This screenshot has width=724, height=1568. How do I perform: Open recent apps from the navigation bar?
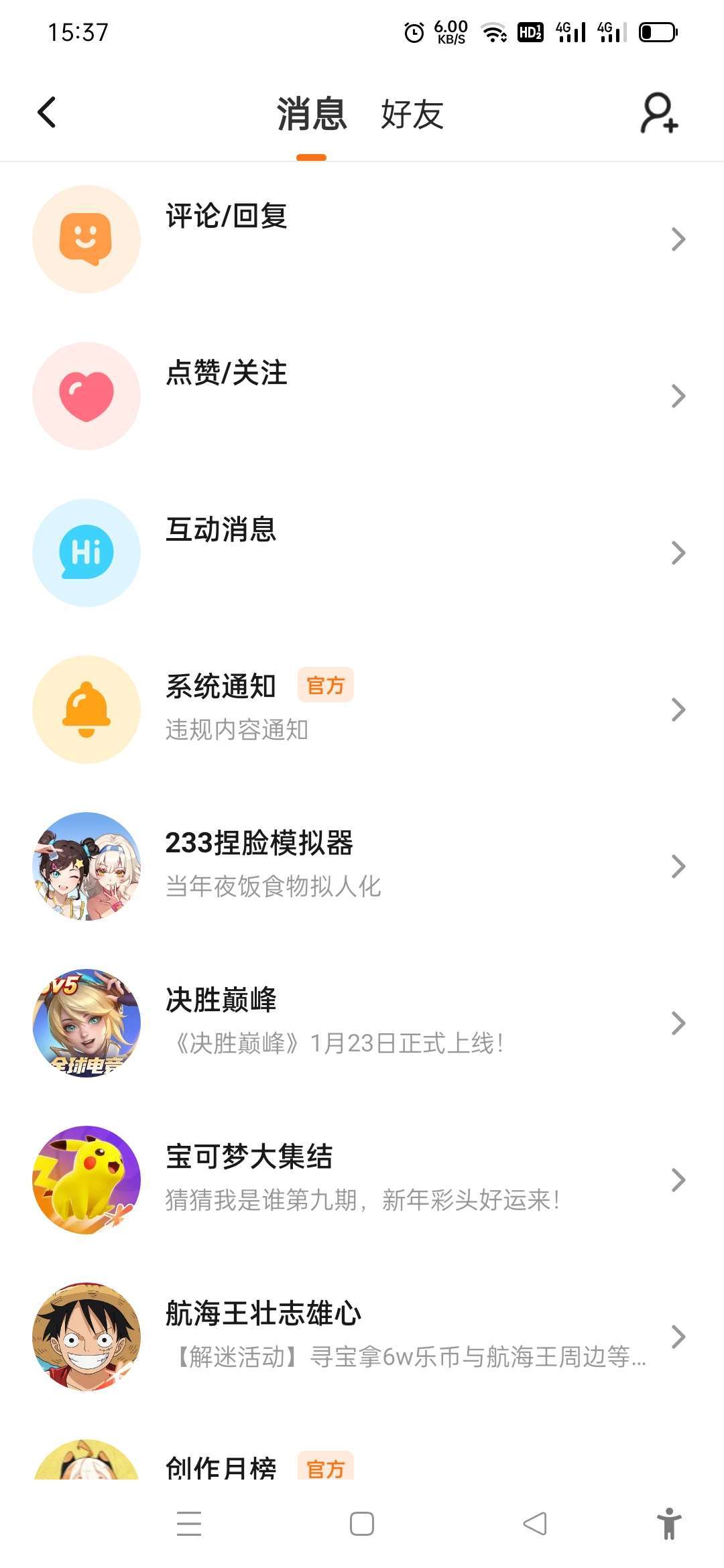pos(189,1524)
